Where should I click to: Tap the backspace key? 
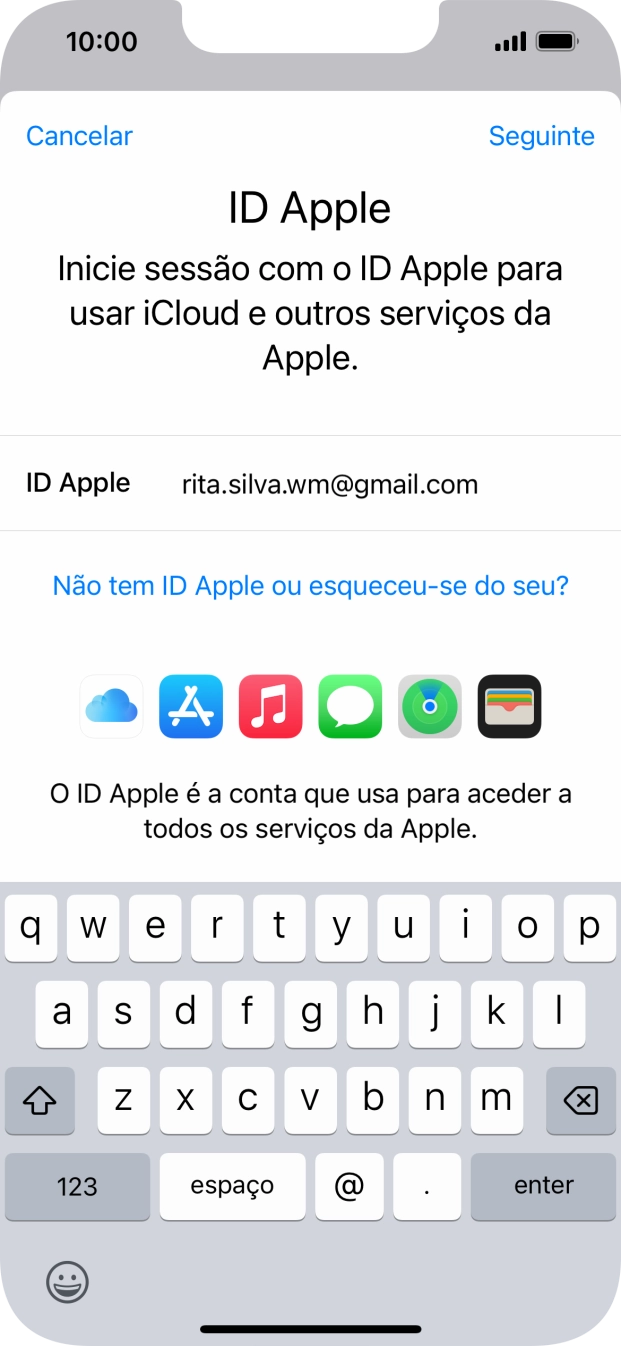(580, 1100)
